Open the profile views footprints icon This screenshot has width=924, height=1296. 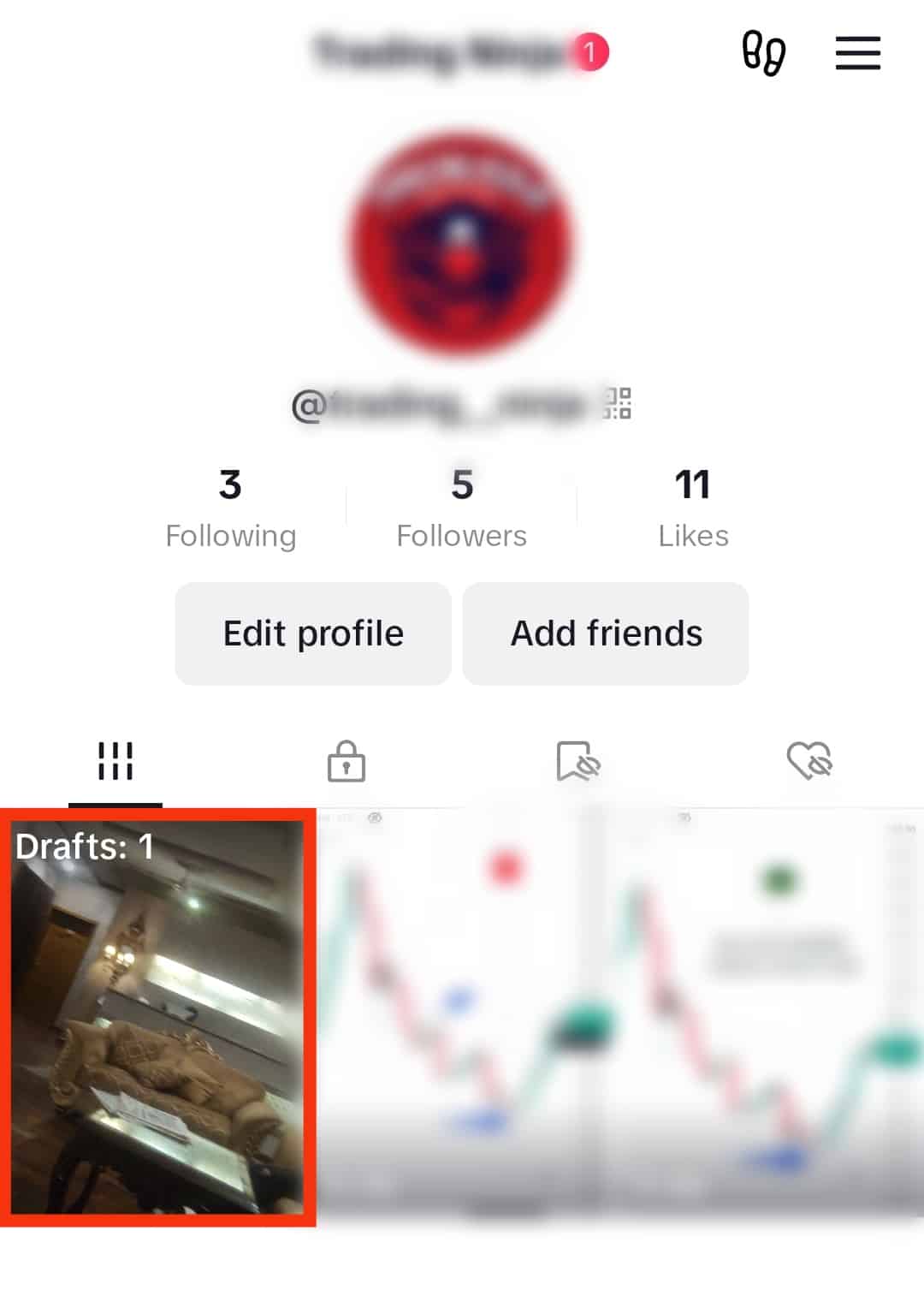763,53
